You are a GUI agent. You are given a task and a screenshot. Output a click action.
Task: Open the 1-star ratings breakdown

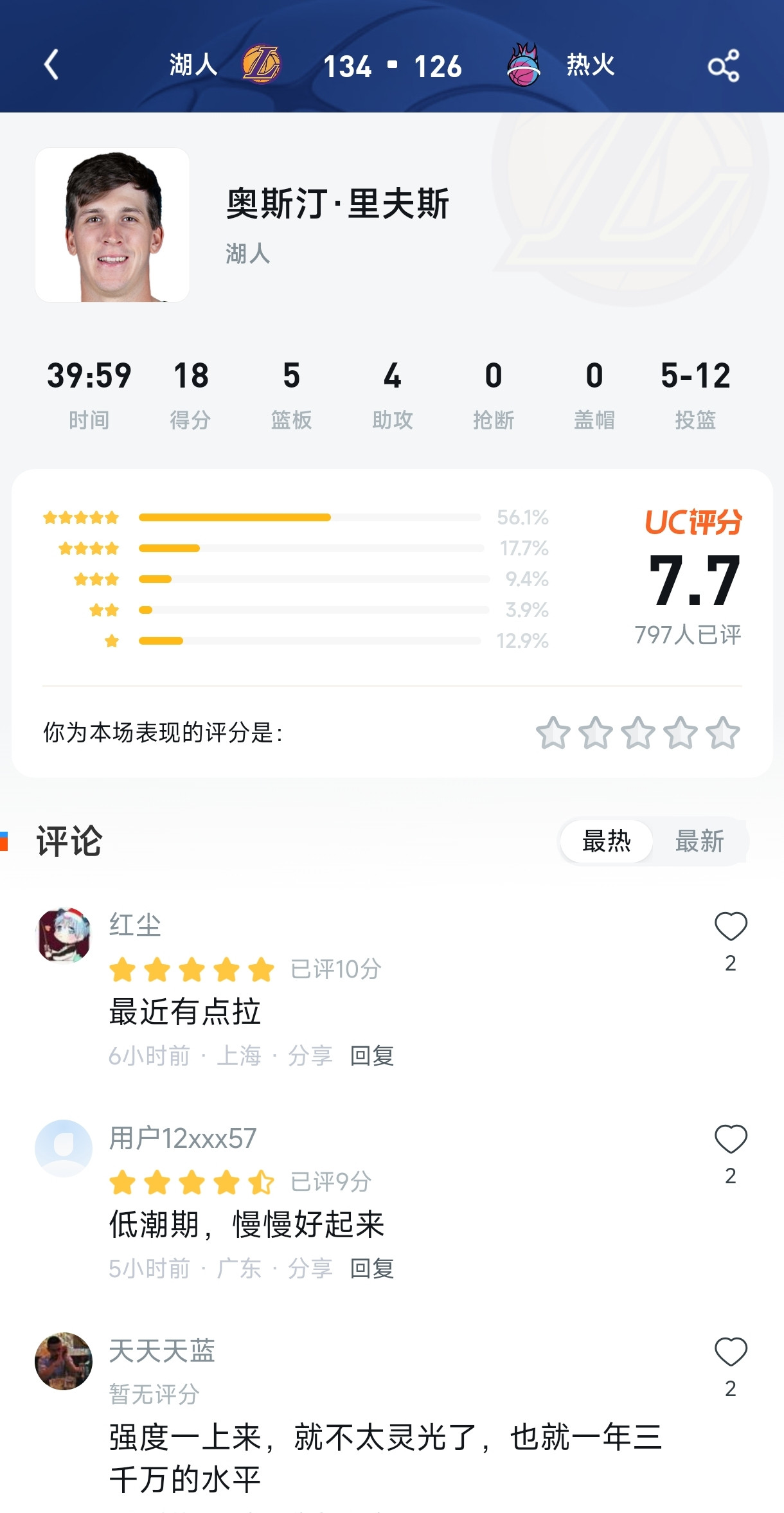click(312, 640)
